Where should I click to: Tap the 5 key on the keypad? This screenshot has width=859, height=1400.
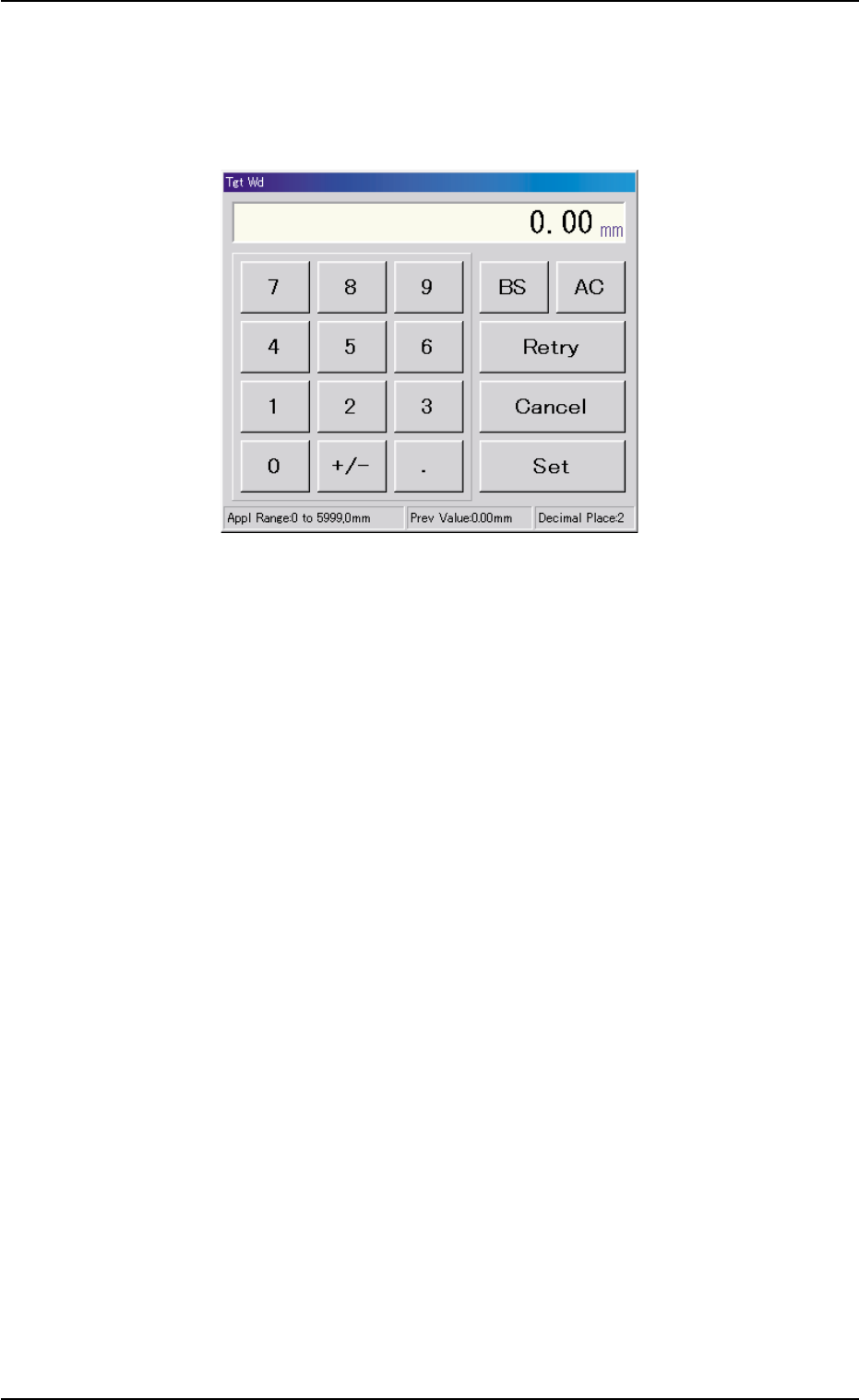[351, 347]
